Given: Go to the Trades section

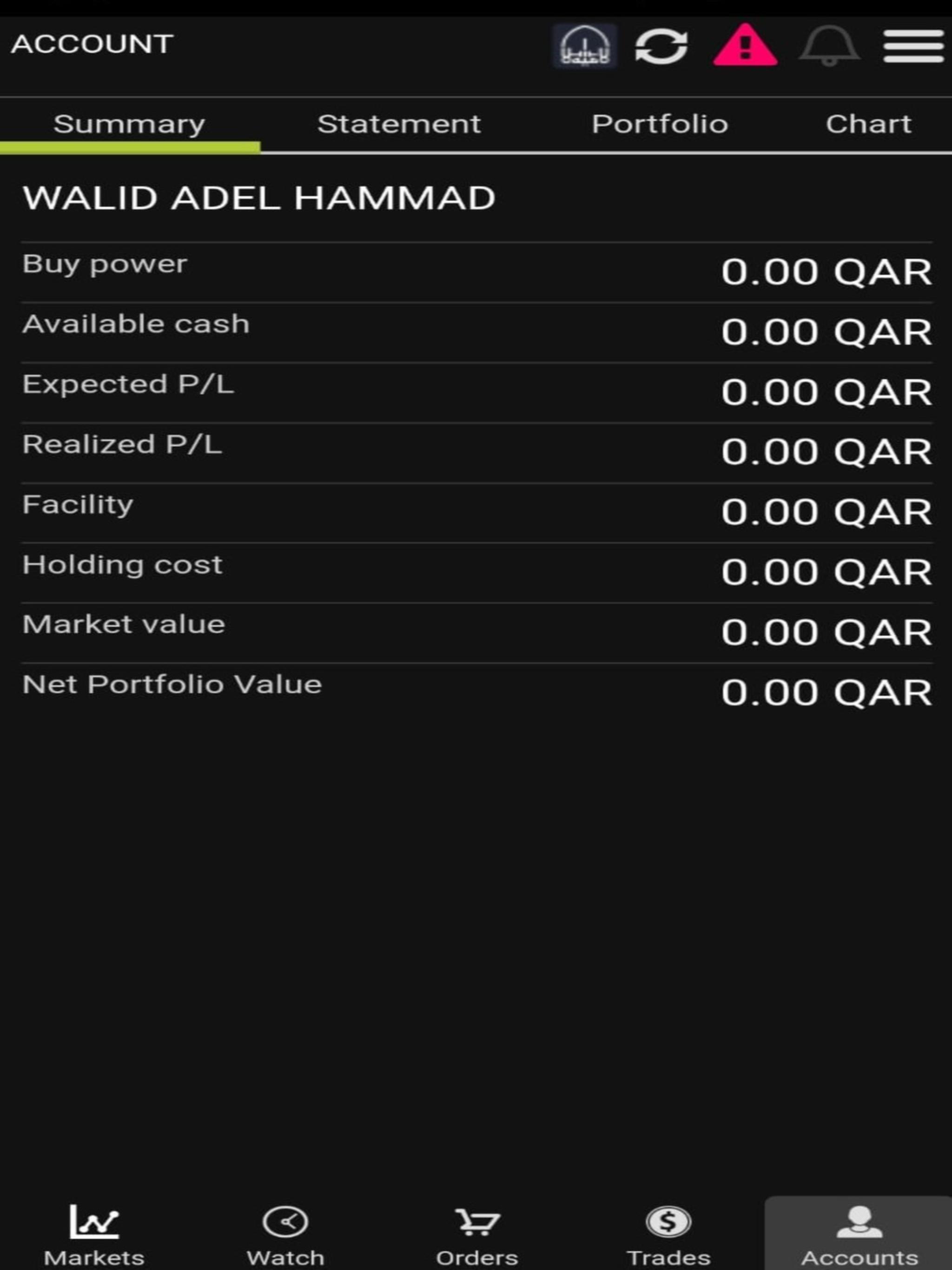Looking at the screenshot, I should pyautogui.click(x=668, y=1234).
